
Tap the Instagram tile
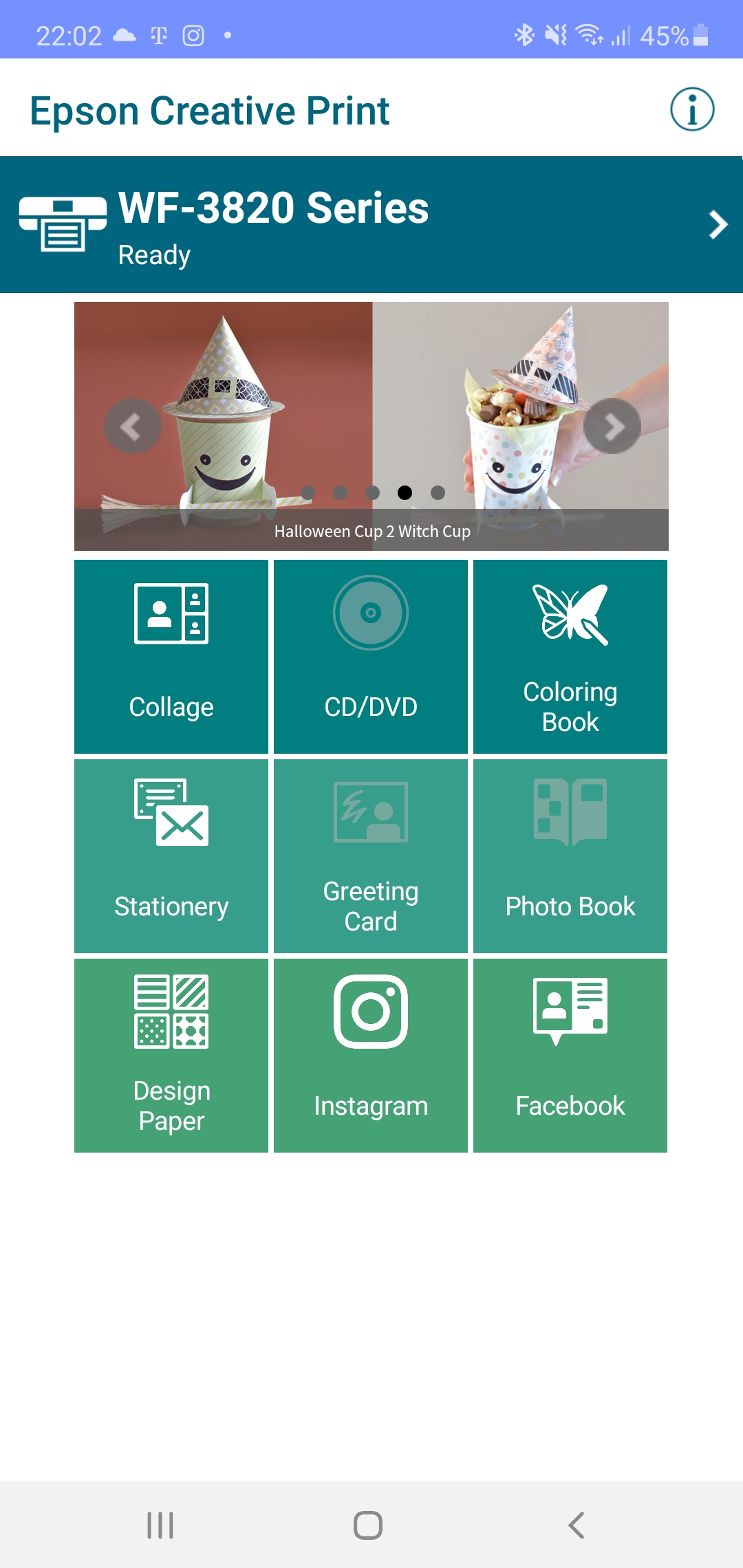coord(371,1056)
